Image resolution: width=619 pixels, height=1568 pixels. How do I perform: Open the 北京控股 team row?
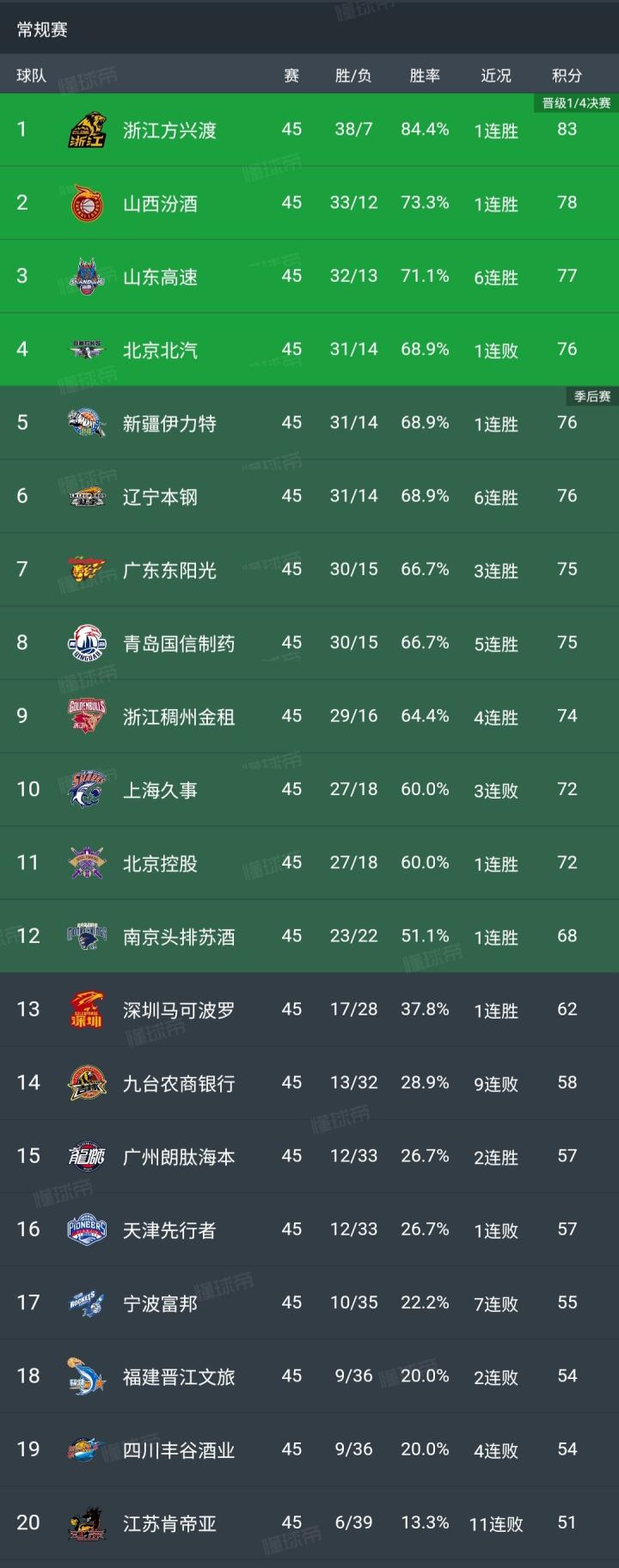(x=309, y=863)
